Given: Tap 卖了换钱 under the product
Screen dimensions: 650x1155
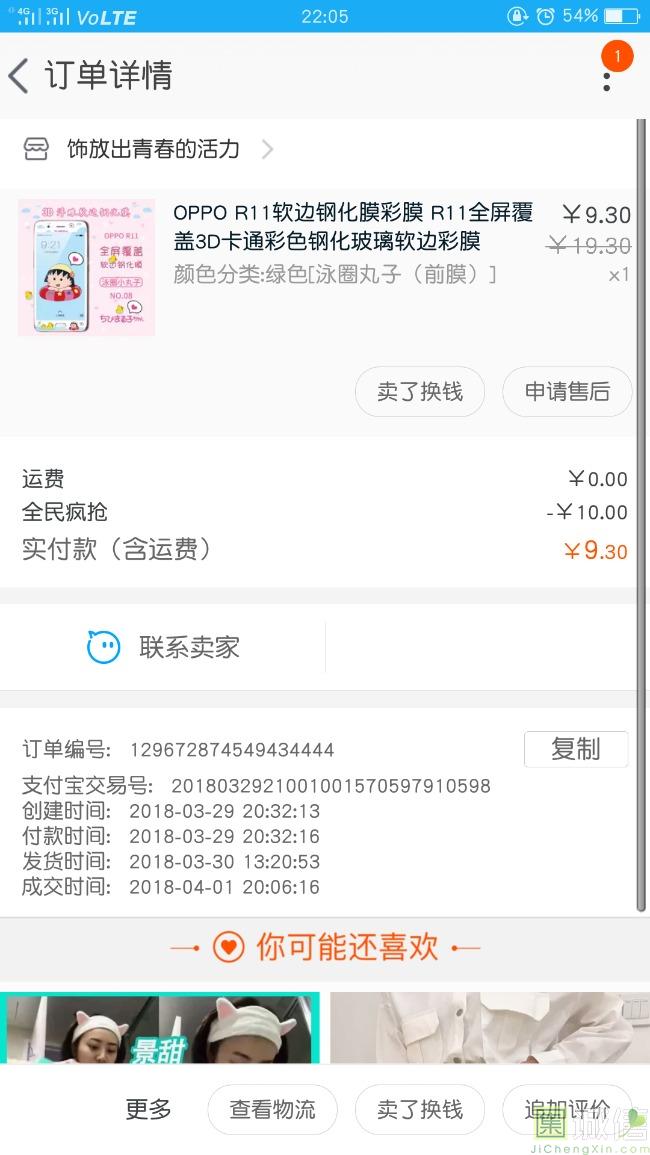Looking at the screenshot, I should 419,392.
